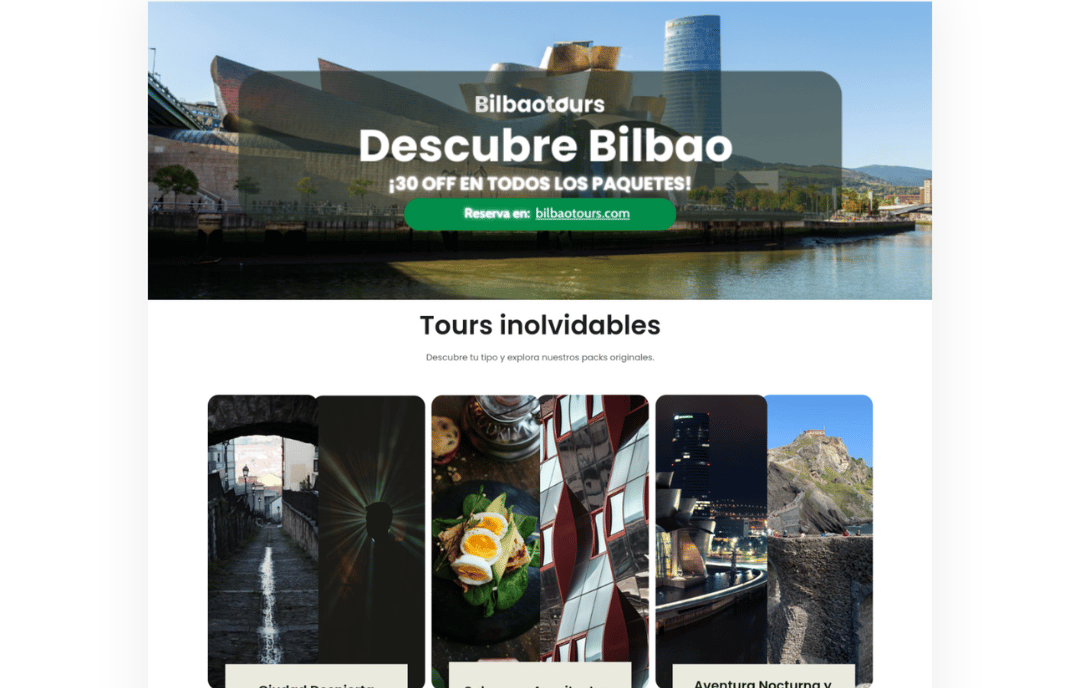Open the Ciudad Despierta tour card
The width and height of the screenshot is (1080, 688).
point(316,540)
